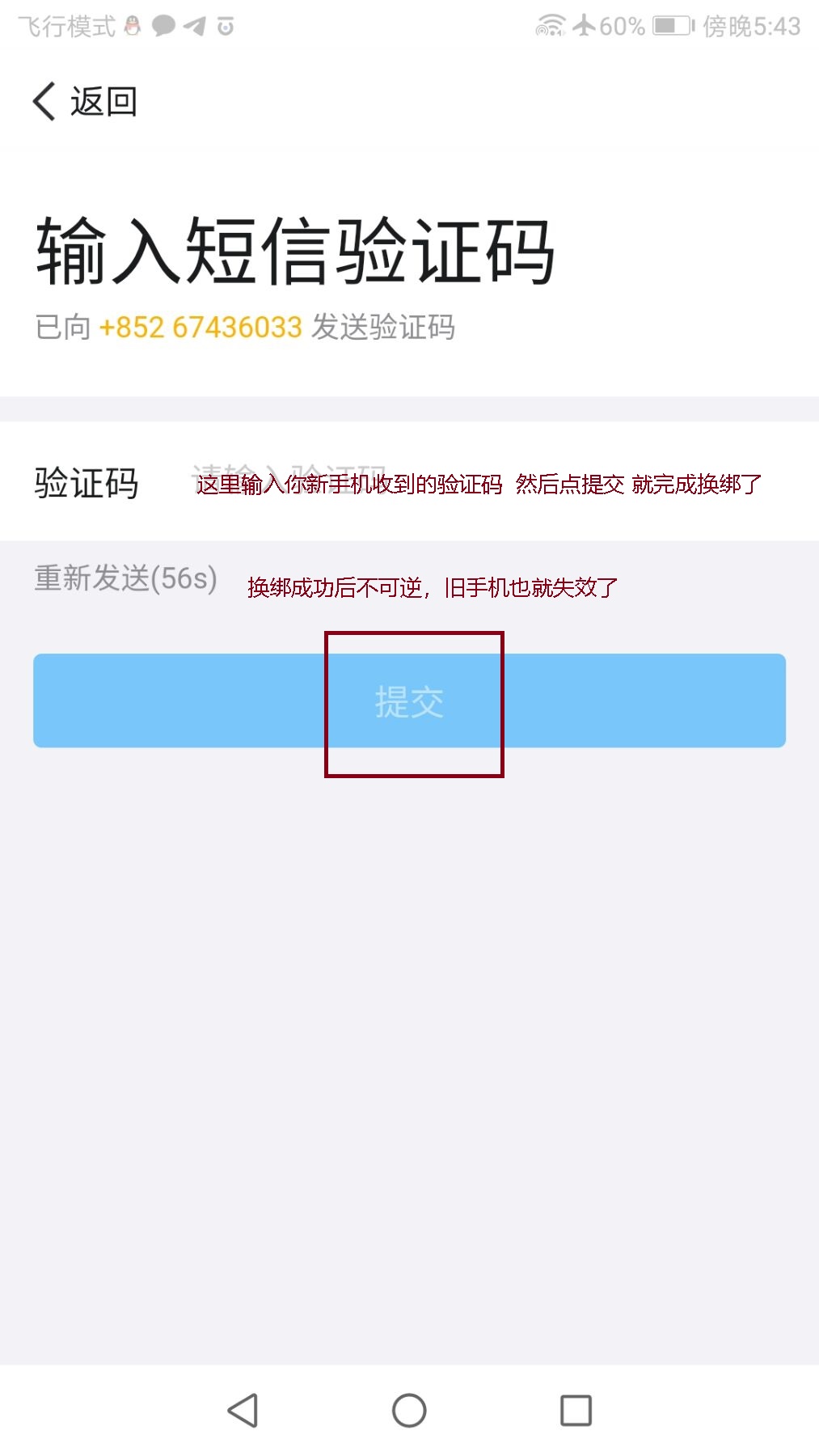Tap the system back triangle button
This screenshot has width=819, height=1456.
point(243,1411)
